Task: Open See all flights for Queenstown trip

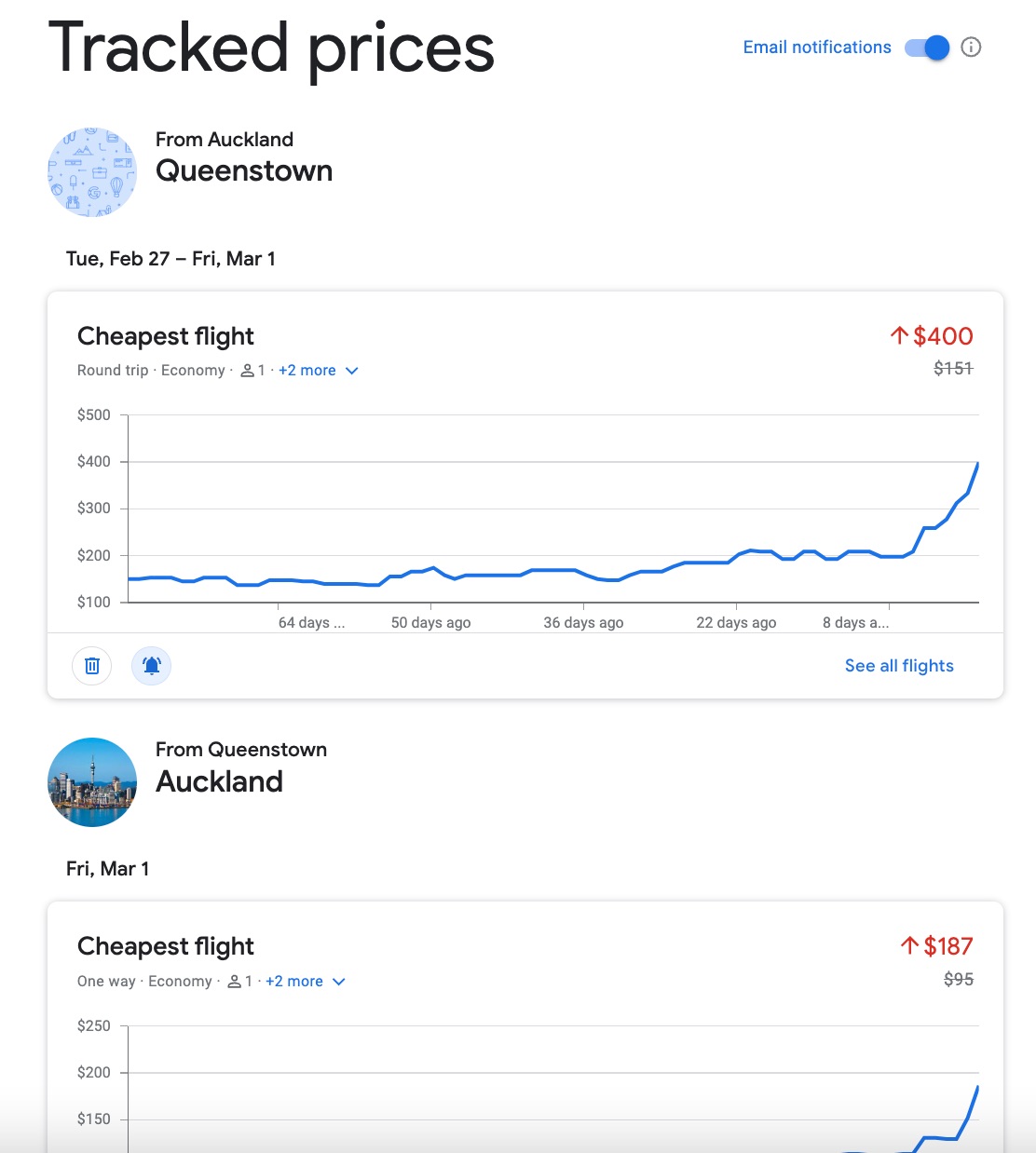Action: point(898,665)
